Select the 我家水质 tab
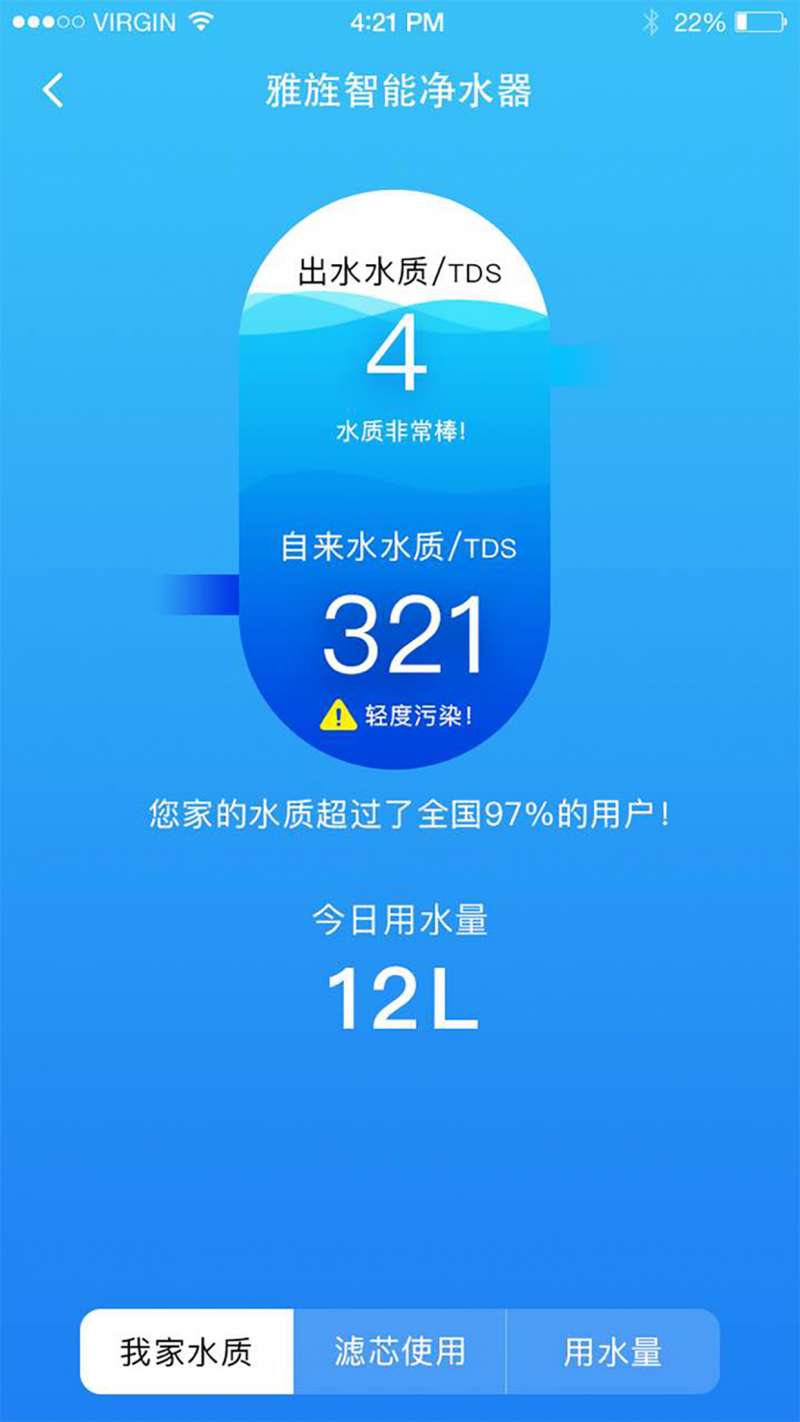Screen dimensions: 800x1422 pos(187,1352)
